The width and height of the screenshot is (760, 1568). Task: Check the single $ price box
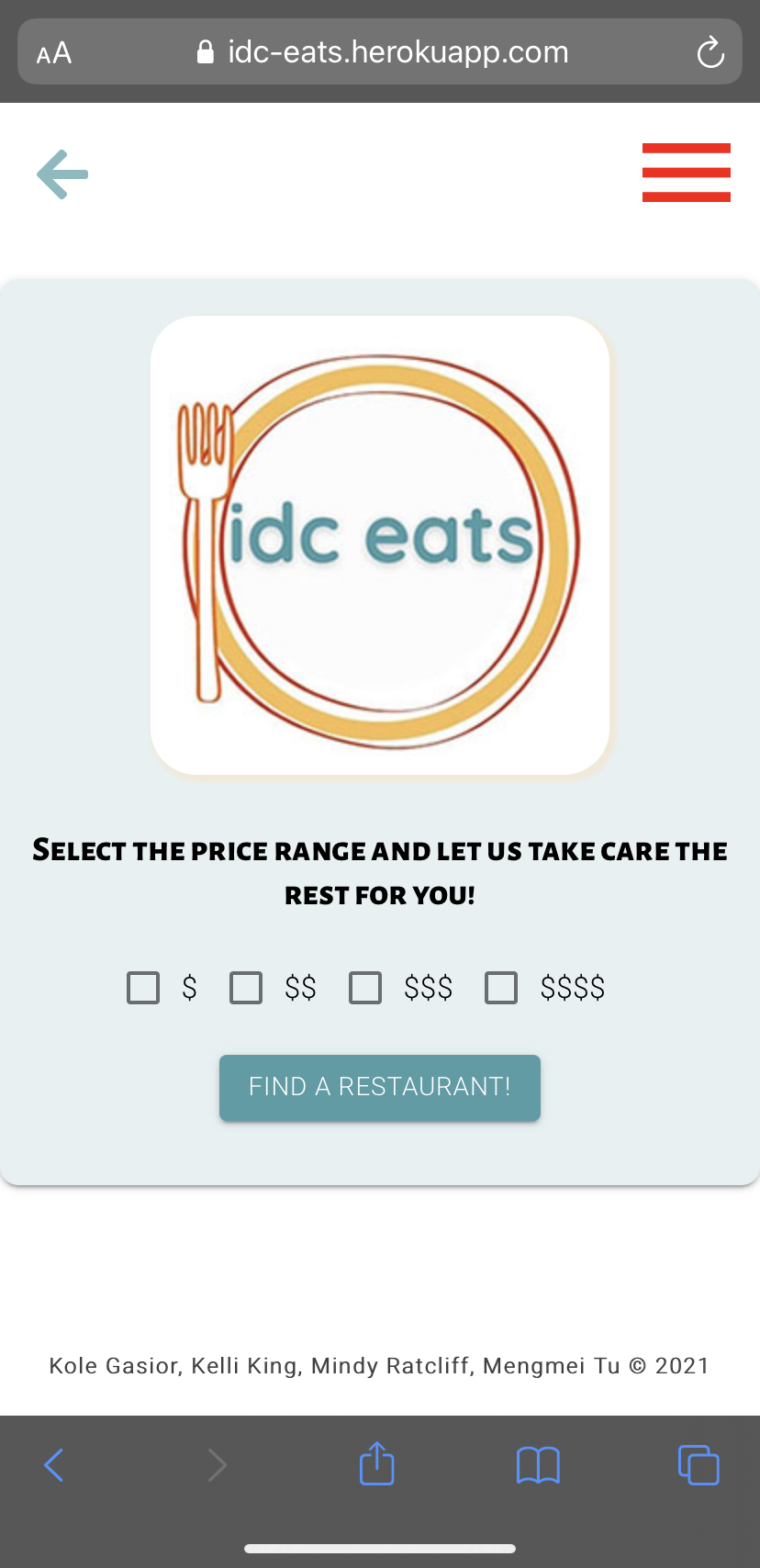pyautogui.click(x=143, y=988)
